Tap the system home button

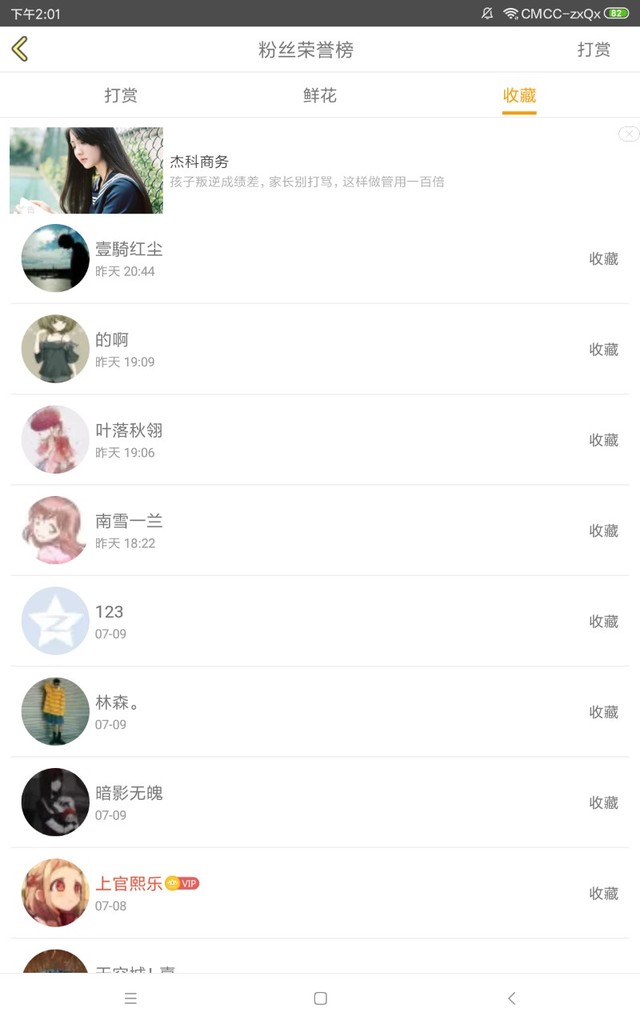(x=320, y=999)
